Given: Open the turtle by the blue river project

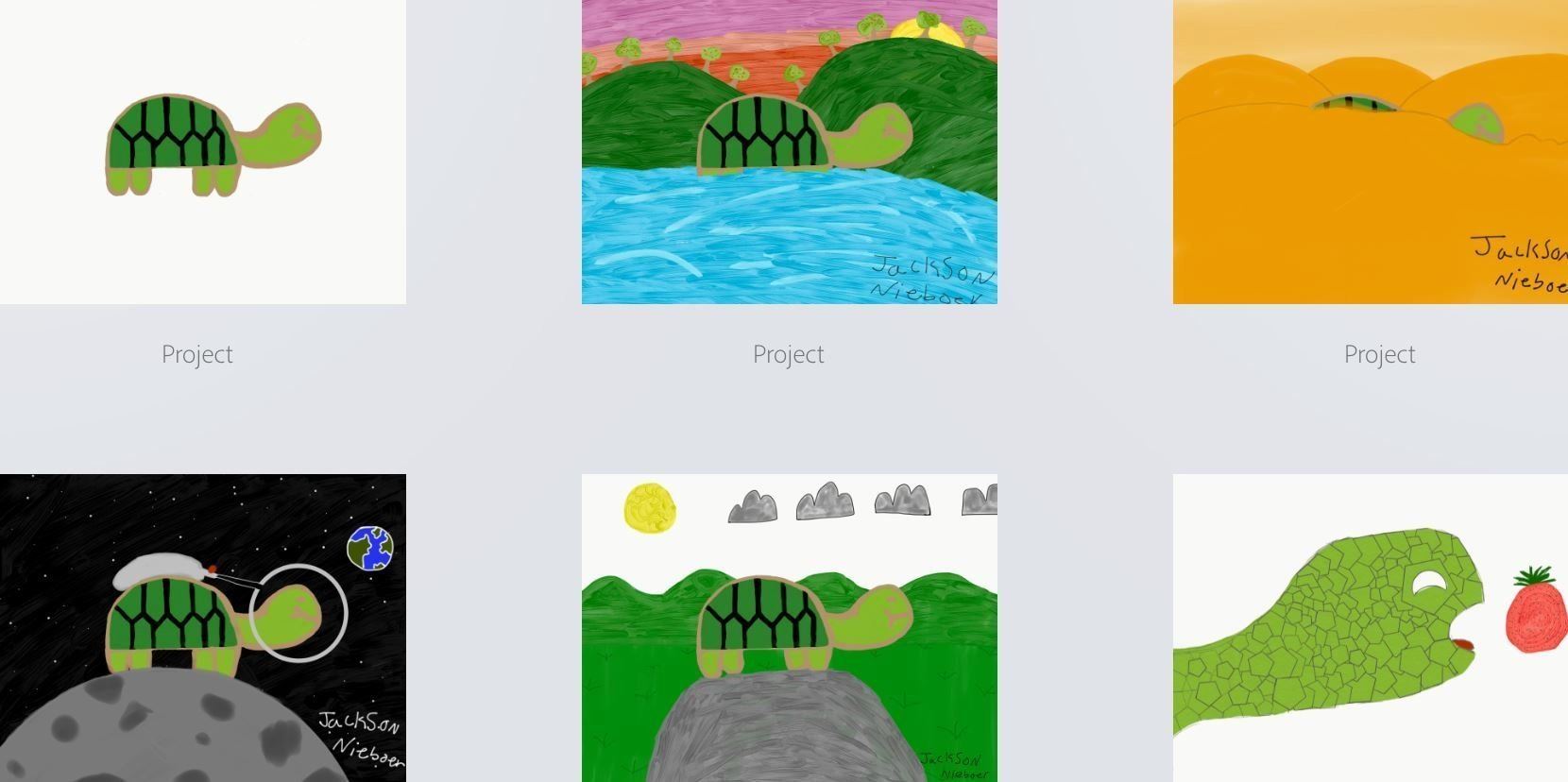Looking at the screenshot, I should pos(789,152).
